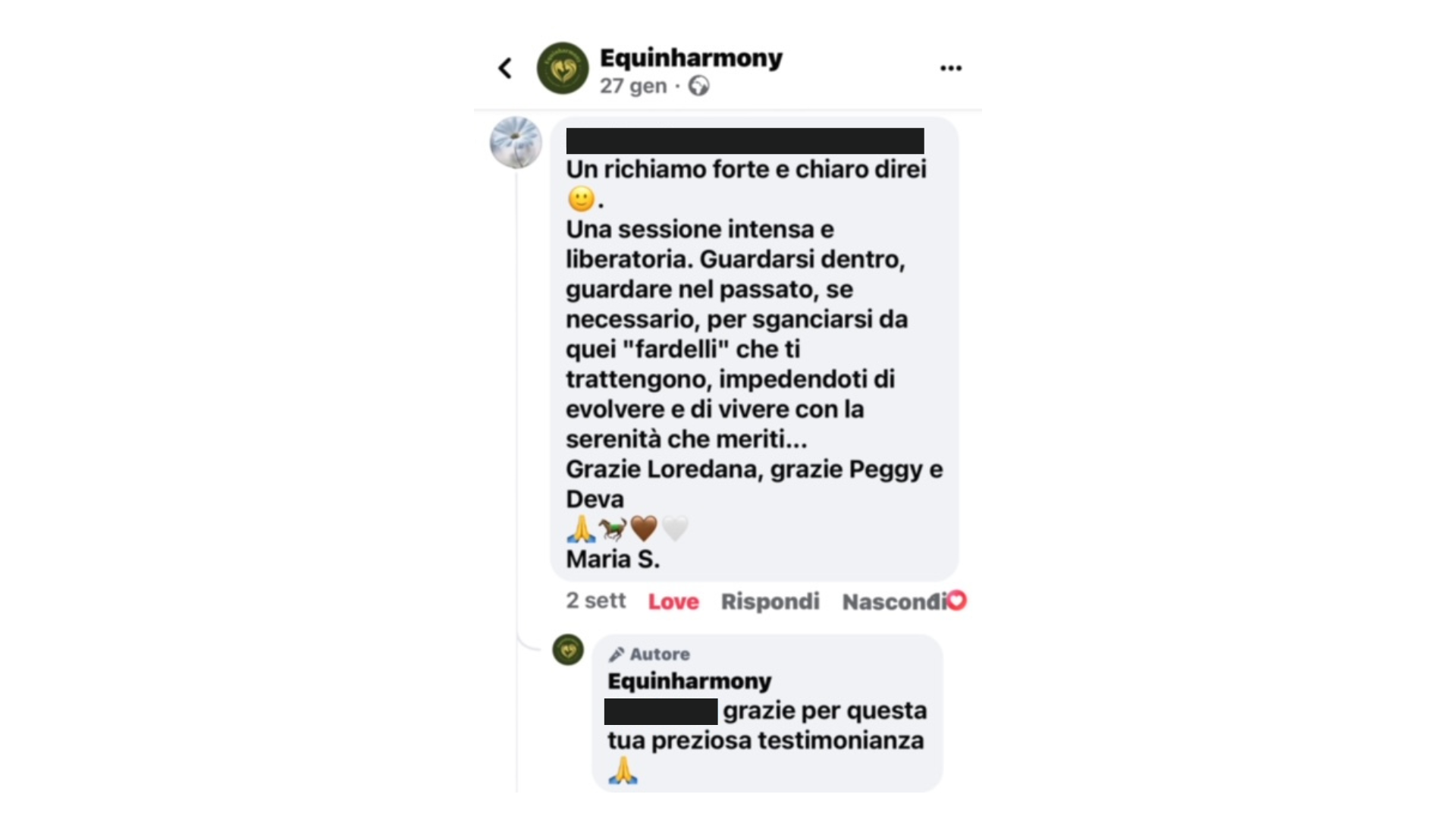Open the three-dot overflow menu
The image size is (1456, 819).
click(x=950, y=68)
